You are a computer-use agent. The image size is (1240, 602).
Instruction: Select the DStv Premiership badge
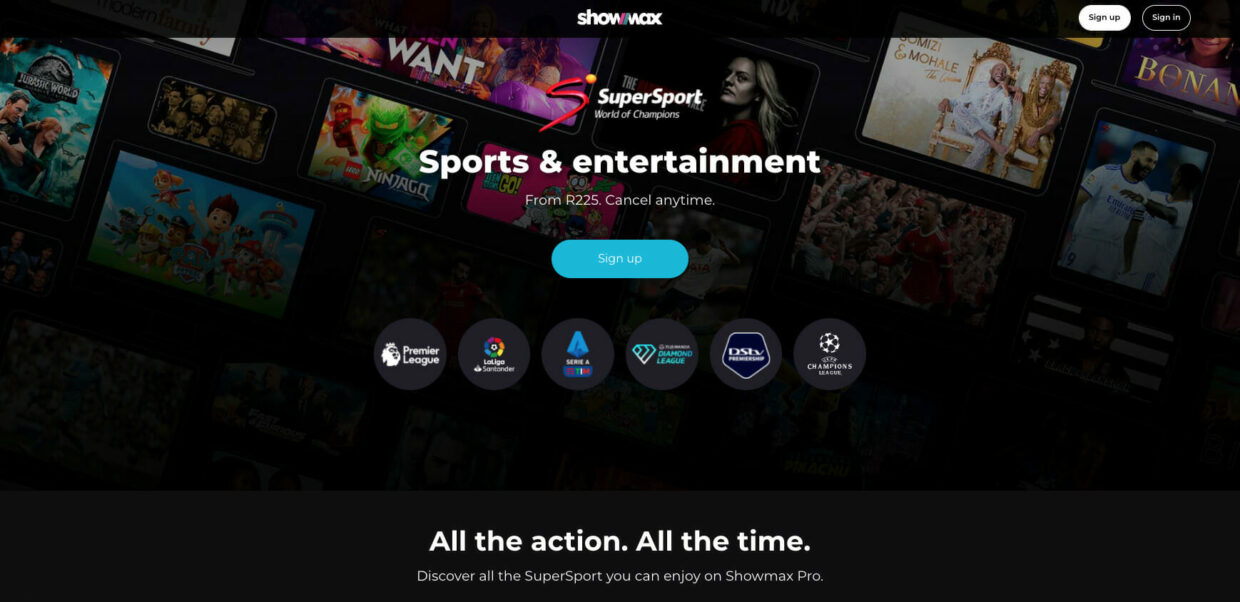click(746, 354)
